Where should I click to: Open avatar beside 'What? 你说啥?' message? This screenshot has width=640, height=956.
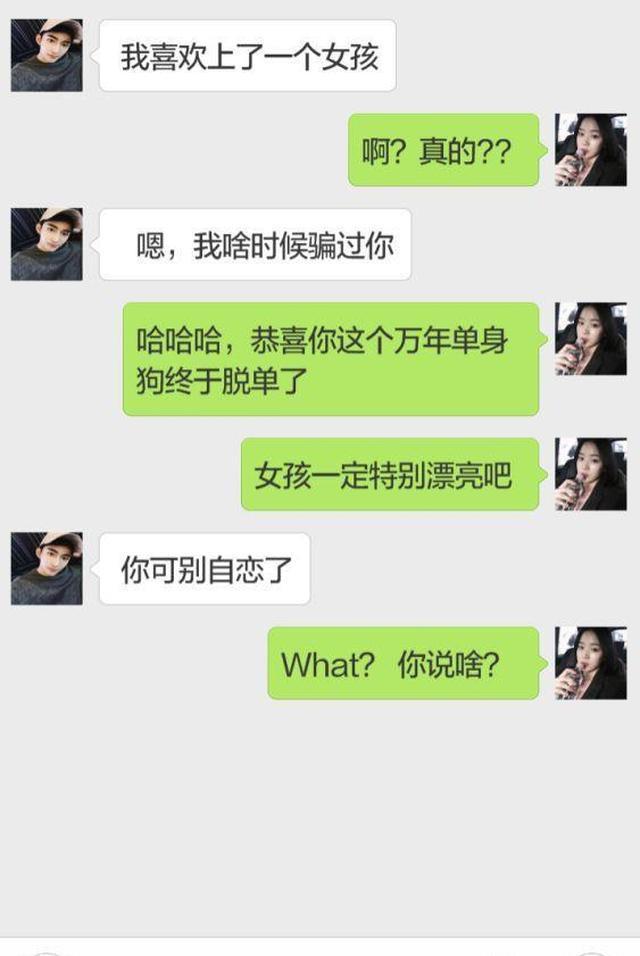pyautogui.click(x=590, y=663)
